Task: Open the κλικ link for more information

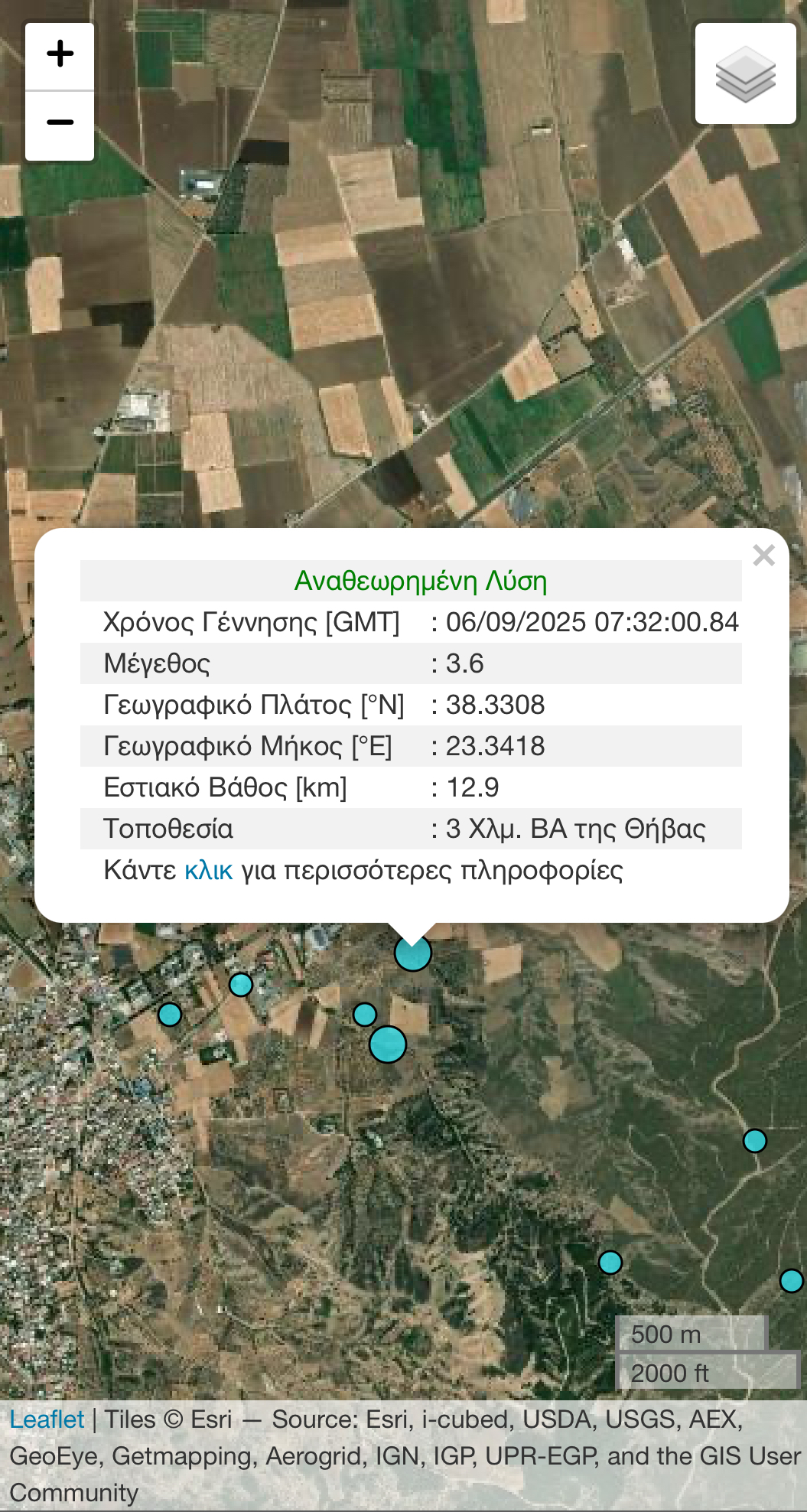Action: (208, 871)
